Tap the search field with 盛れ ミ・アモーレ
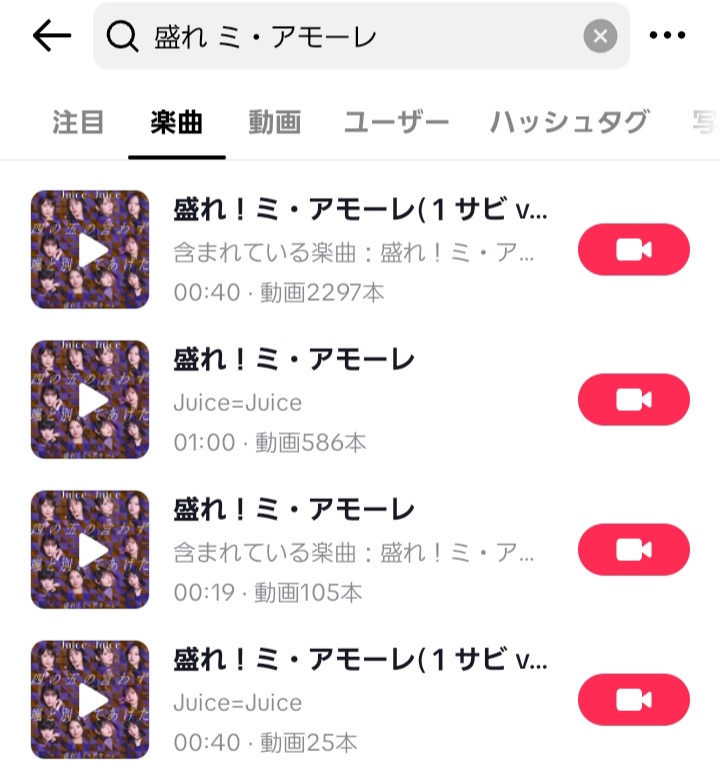Image resolution: width=720 pixels, height=768 pixels. coord(340,37)
